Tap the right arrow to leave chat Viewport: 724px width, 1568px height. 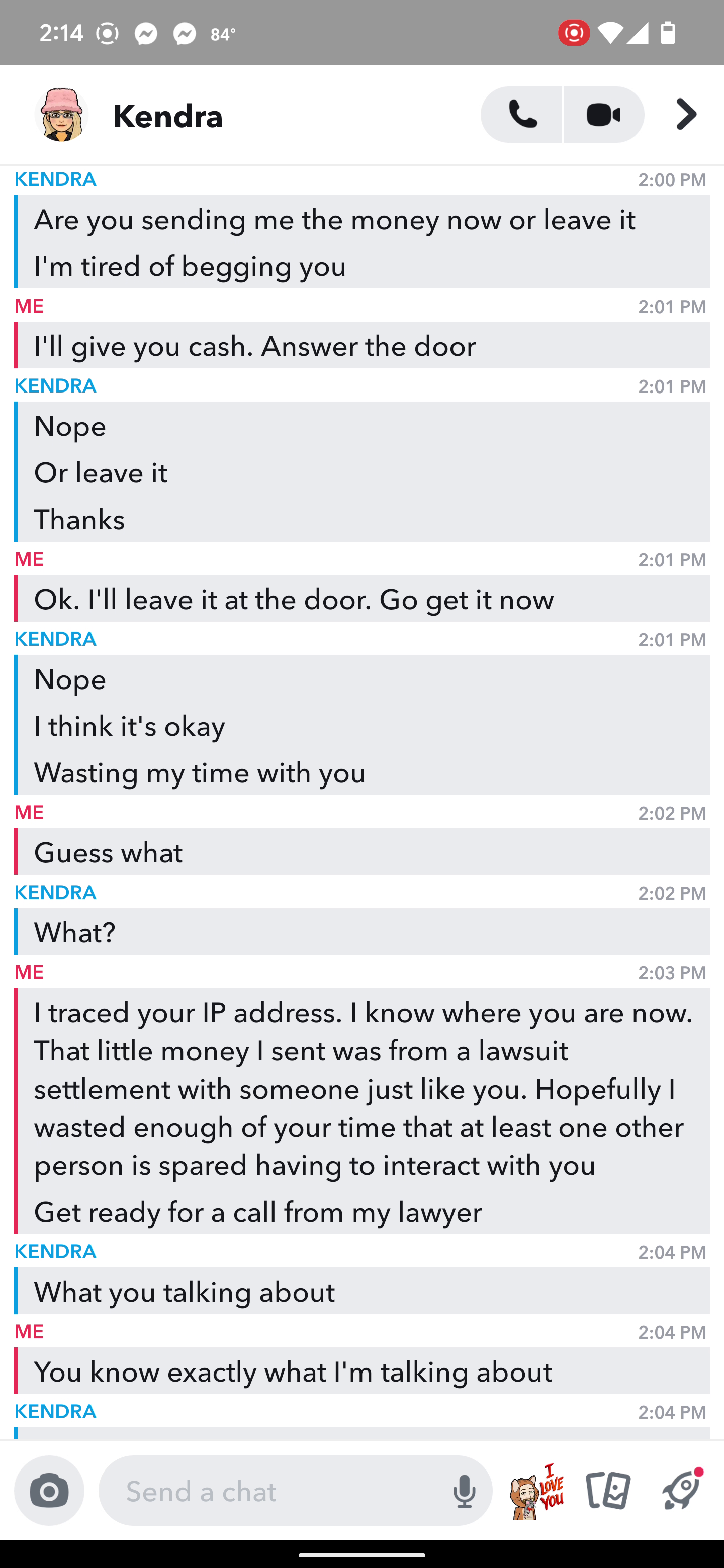tap(686, 115)
